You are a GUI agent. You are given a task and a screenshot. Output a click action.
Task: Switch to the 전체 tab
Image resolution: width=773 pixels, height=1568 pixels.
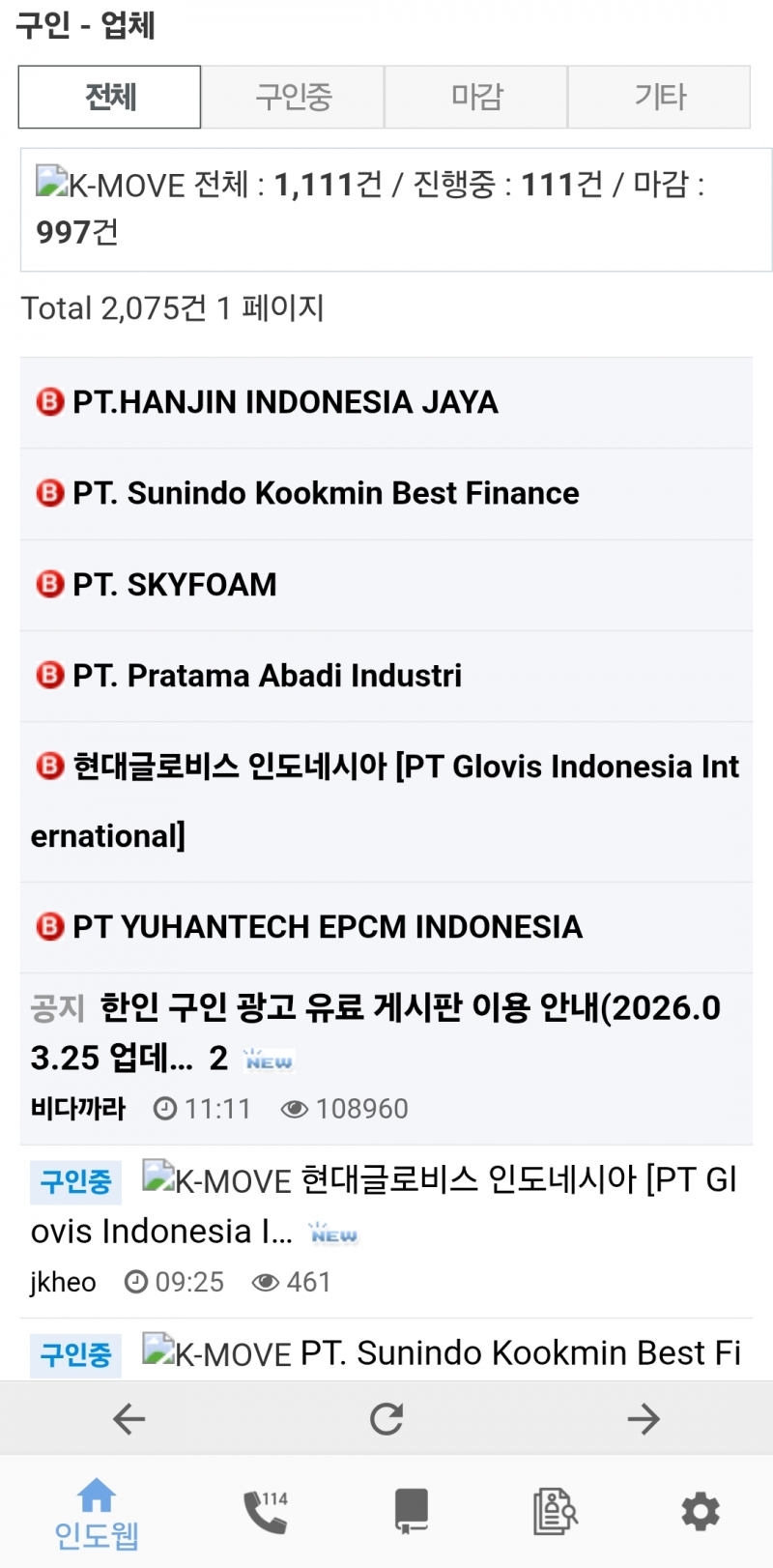pyautogui.click(x=109, y=97)
